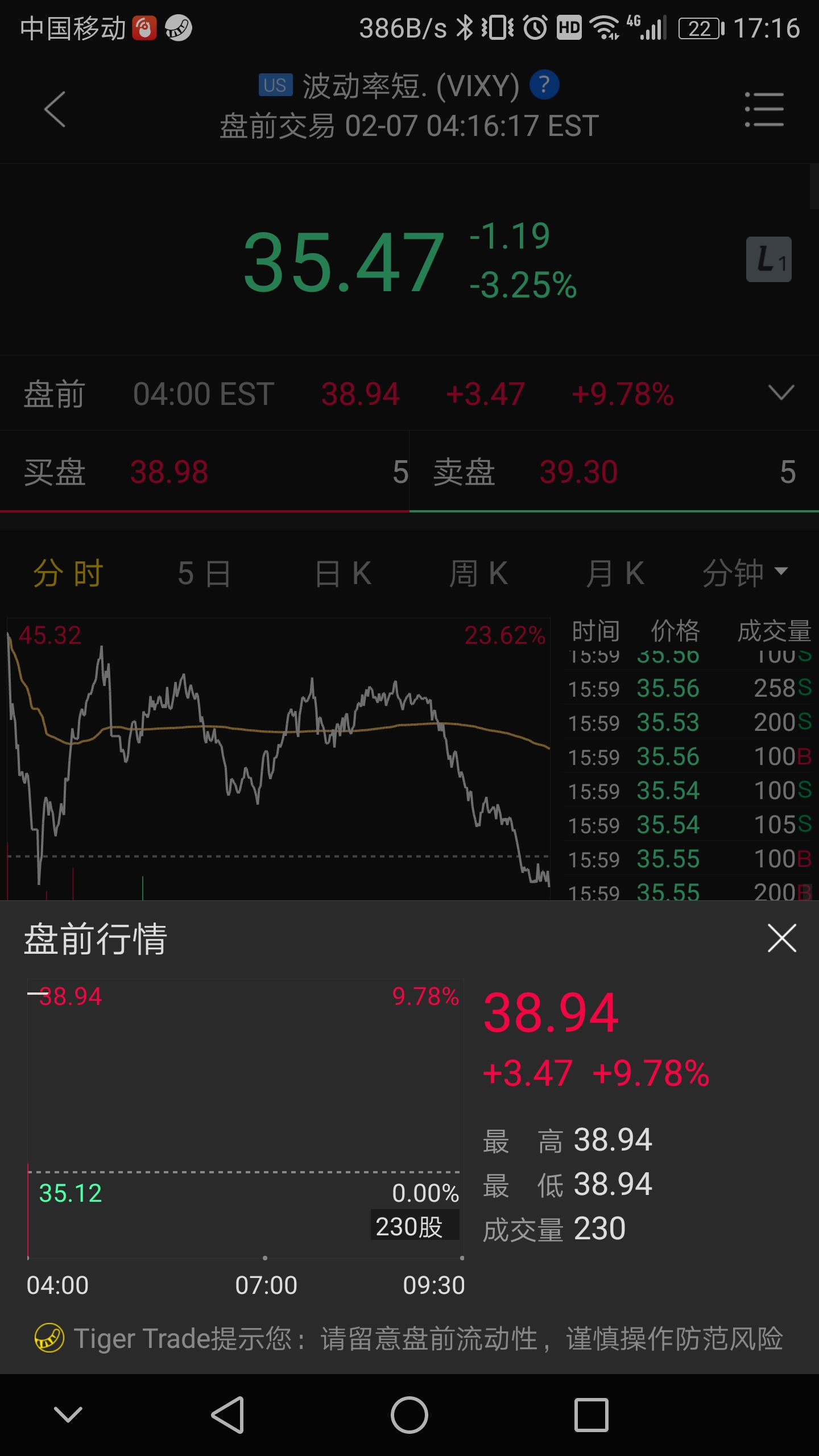
Task: Open the 分钟 interval dropdown
Action: coord(745,573)
